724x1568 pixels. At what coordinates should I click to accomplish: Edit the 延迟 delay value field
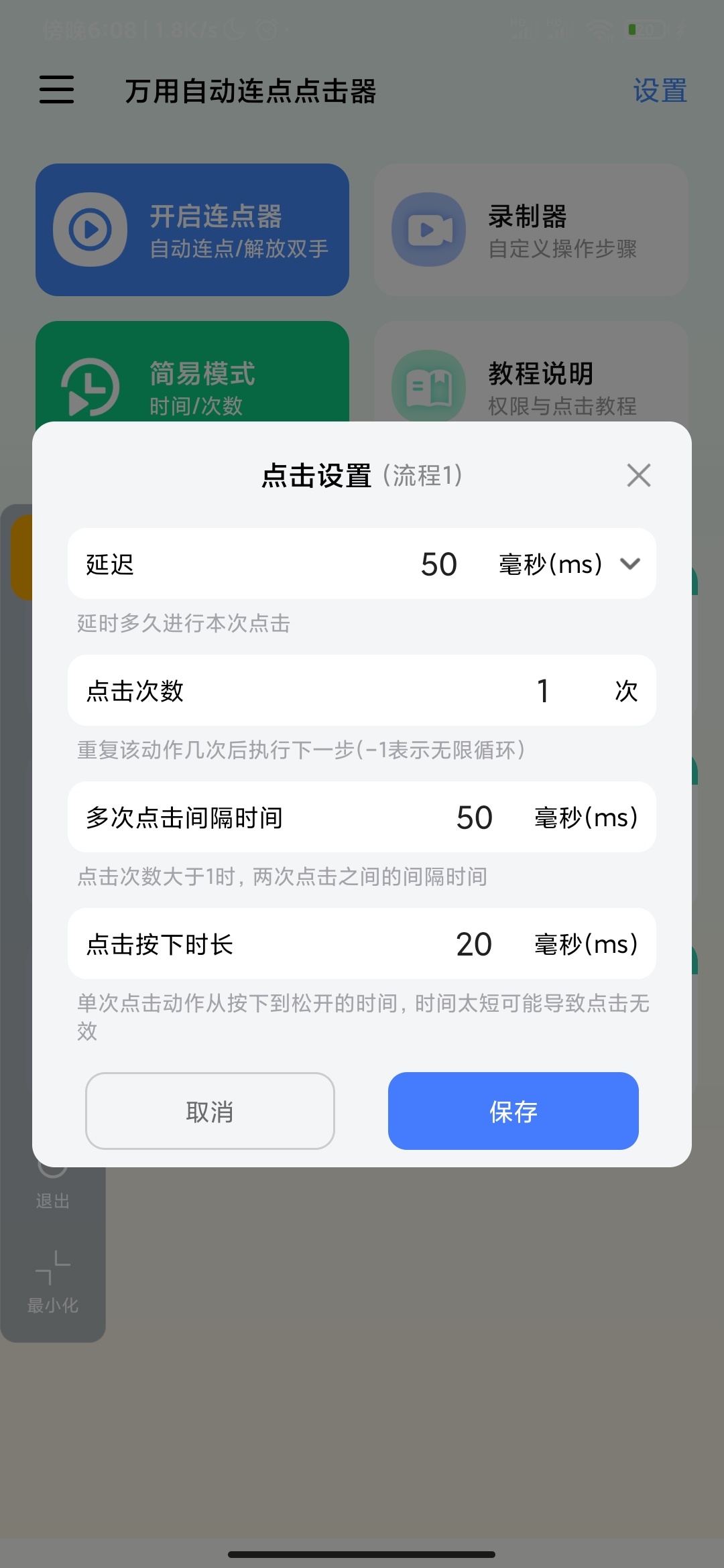[x=439, y=564]
